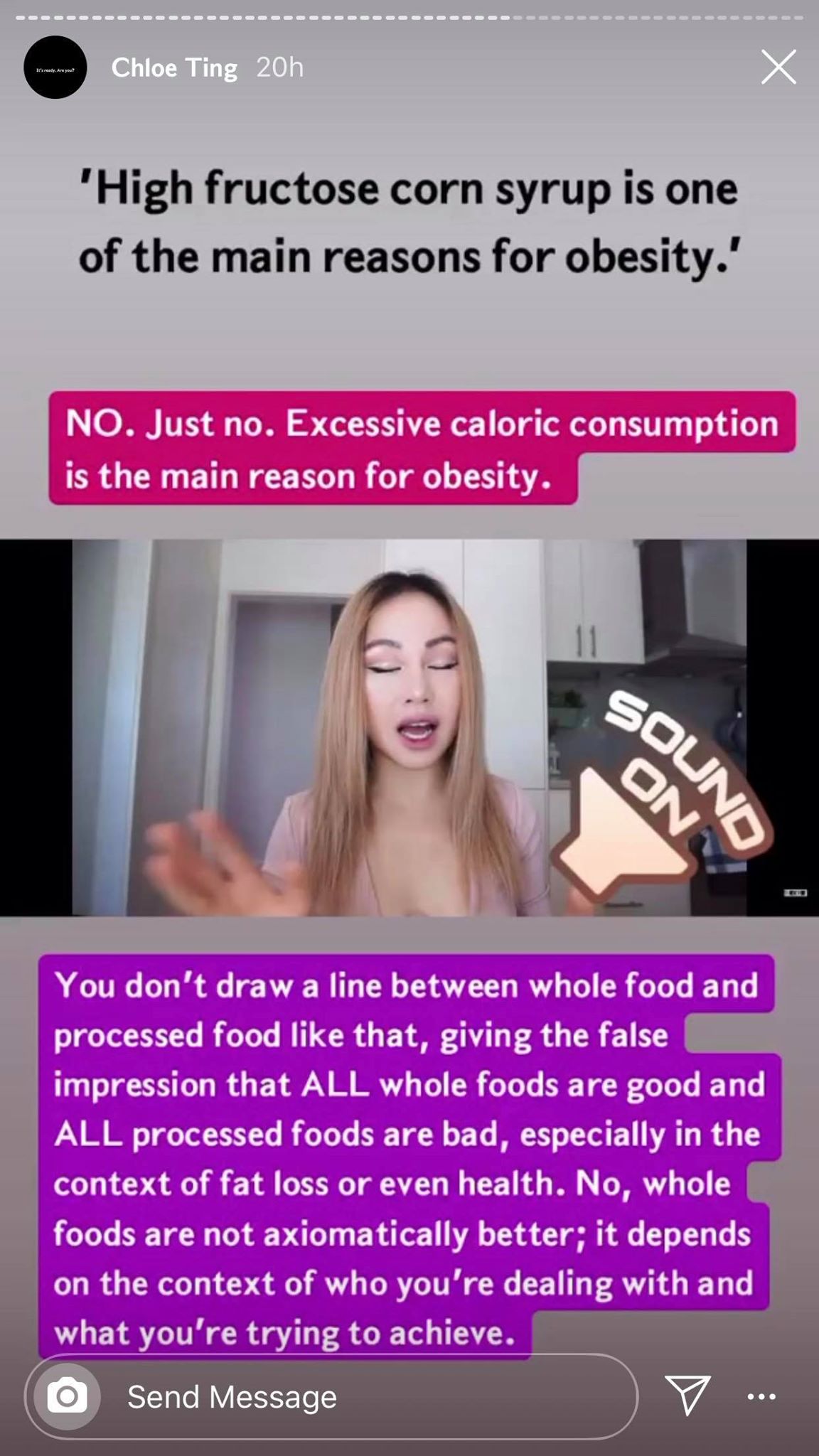The image size is (819, 1456).
Task: Open the Chloe Ting username link
Action: click(174, 68)
